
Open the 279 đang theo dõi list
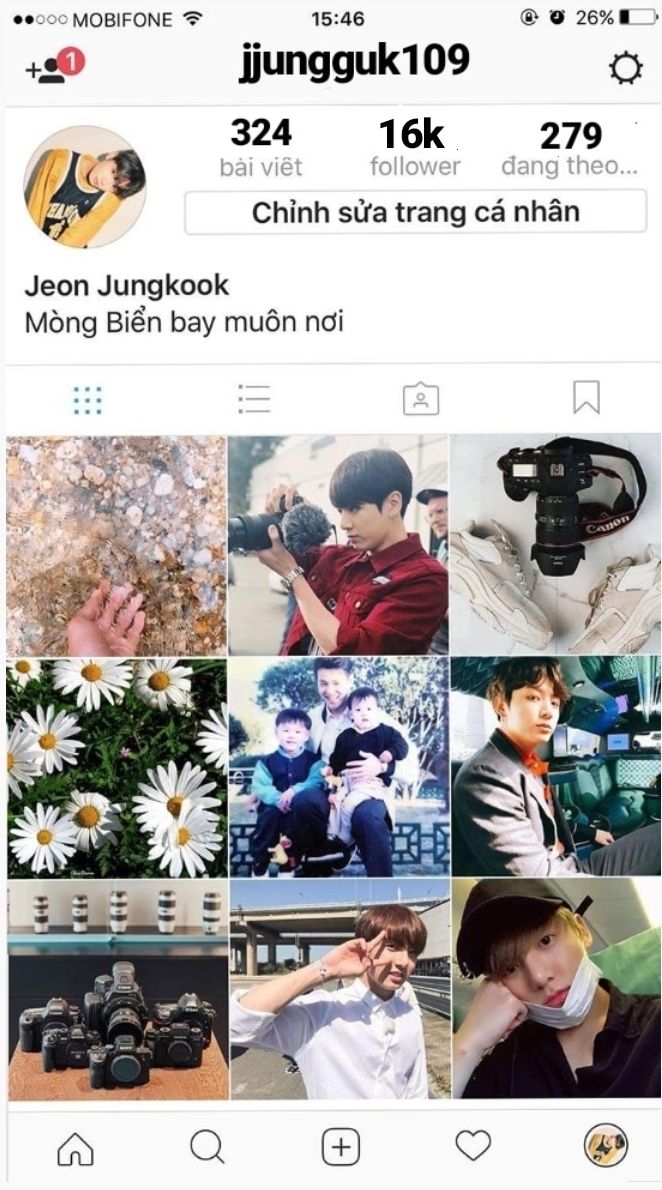pyautogui.click(x=570, y=148)
